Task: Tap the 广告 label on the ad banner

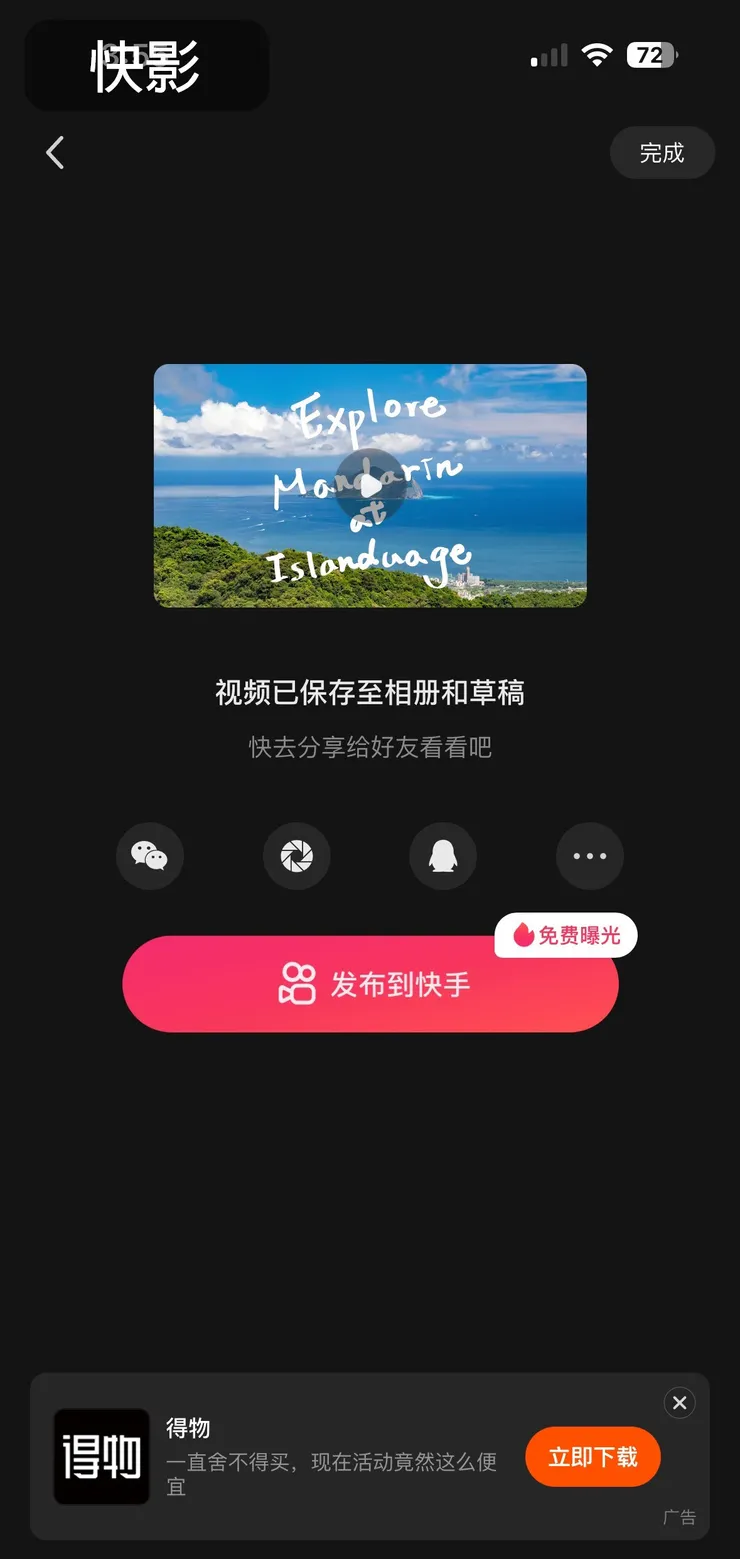Action: point(681,1516)
